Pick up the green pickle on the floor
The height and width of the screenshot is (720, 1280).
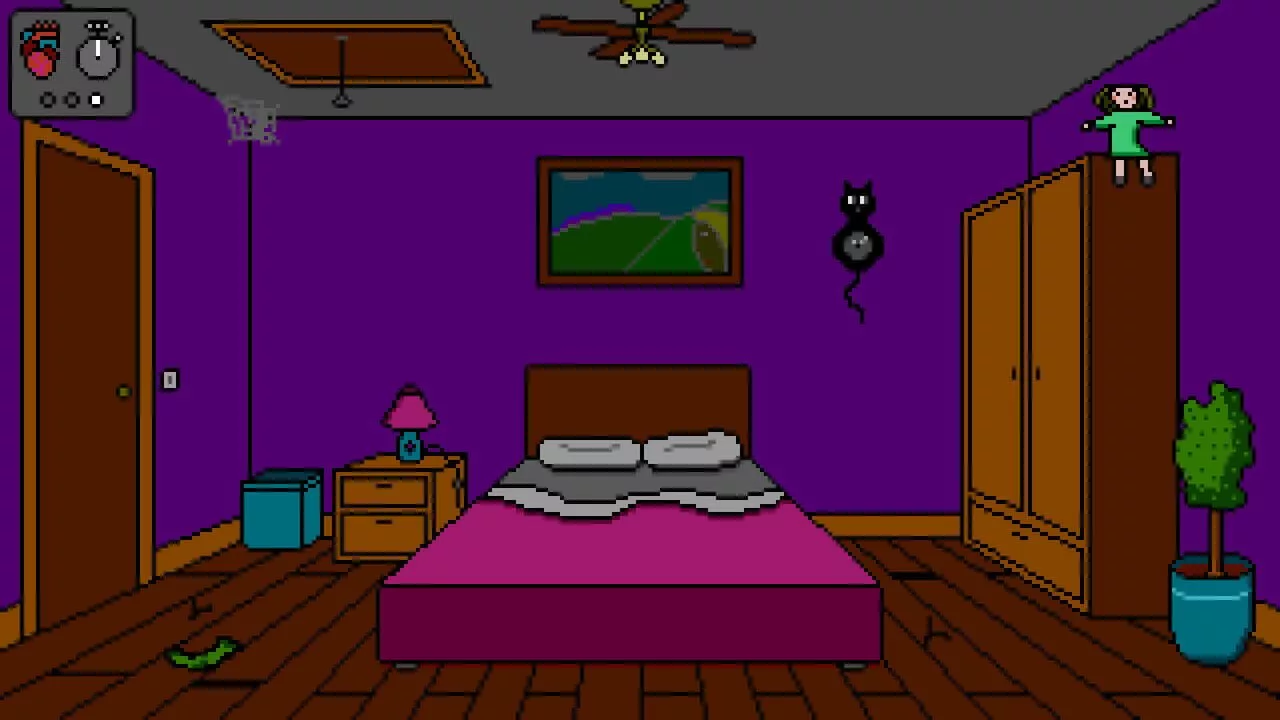coord(204,655)
